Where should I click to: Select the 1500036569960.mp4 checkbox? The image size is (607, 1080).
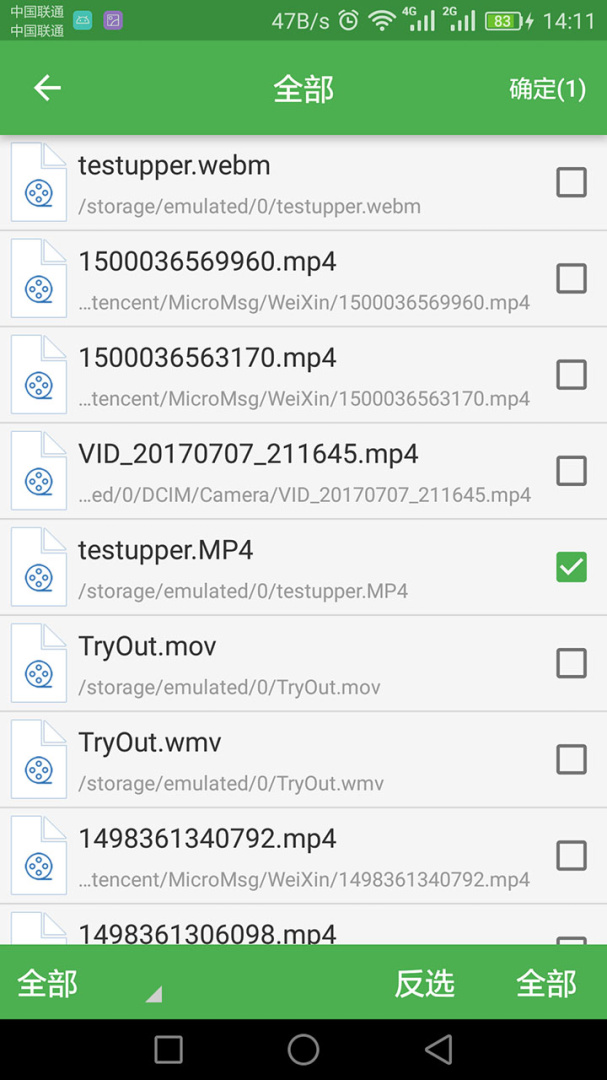click(571, 278)
